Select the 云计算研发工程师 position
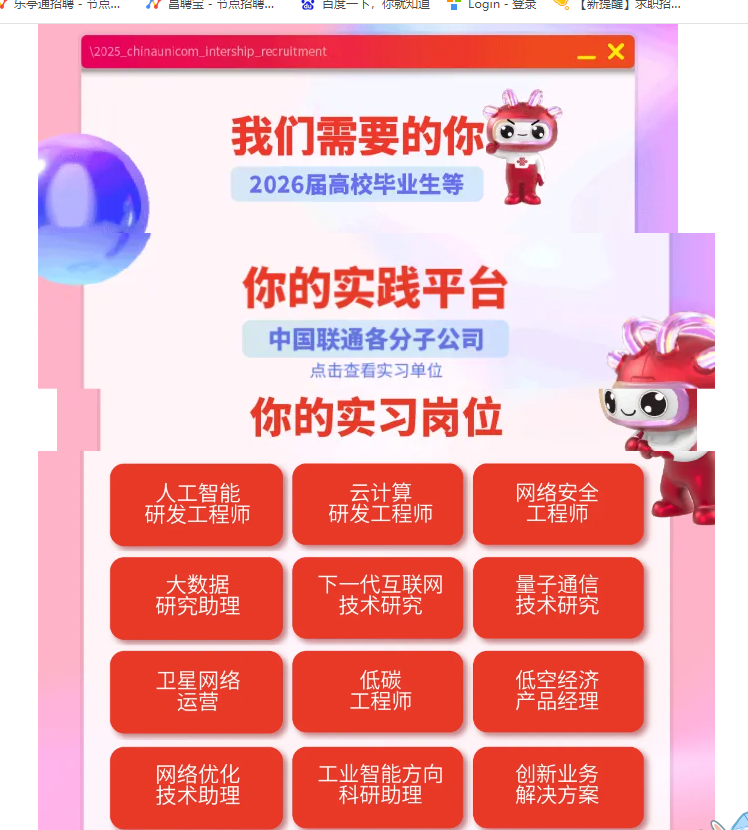 [378, 504]
